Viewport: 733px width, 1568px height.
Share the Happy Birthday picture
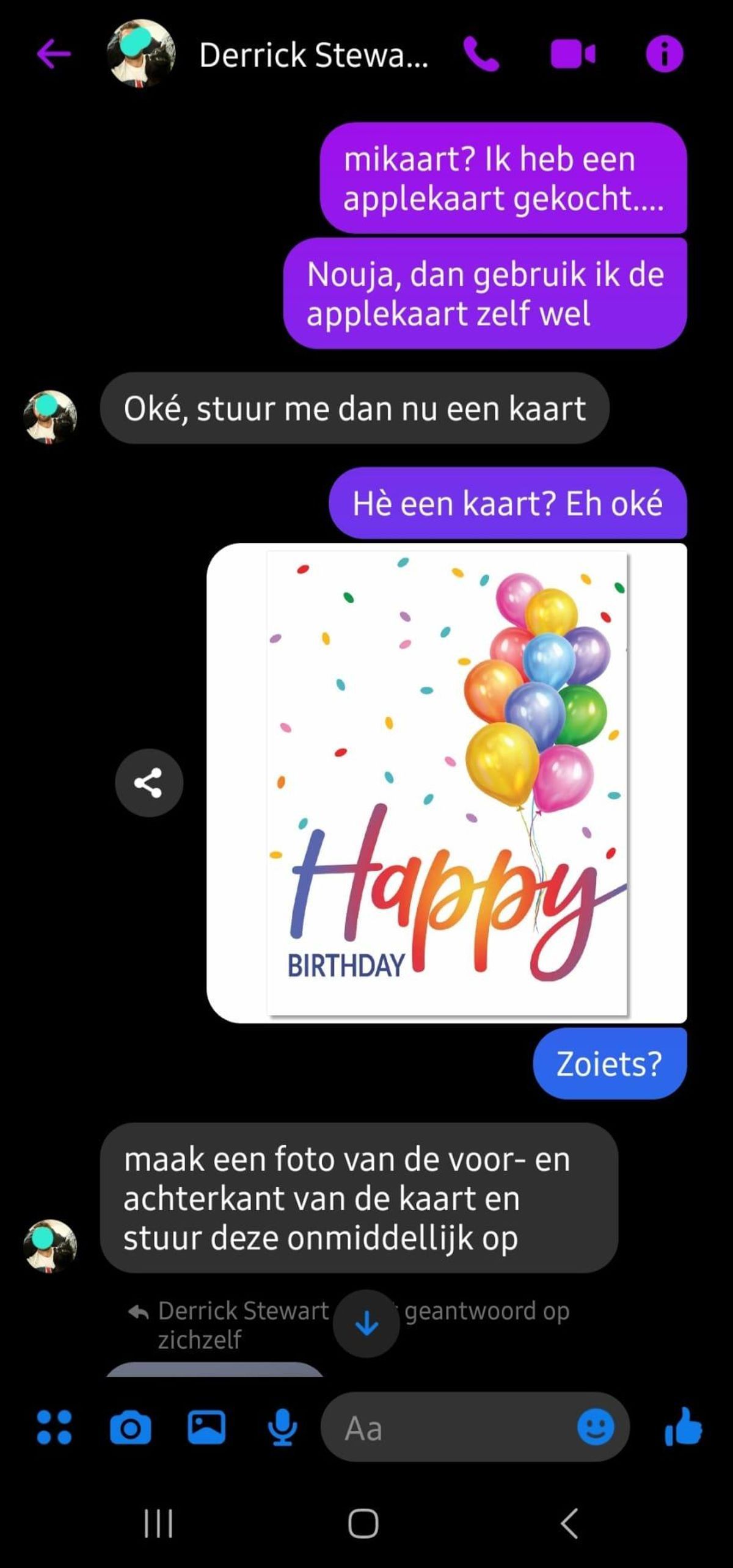click(x=149, y=783)
